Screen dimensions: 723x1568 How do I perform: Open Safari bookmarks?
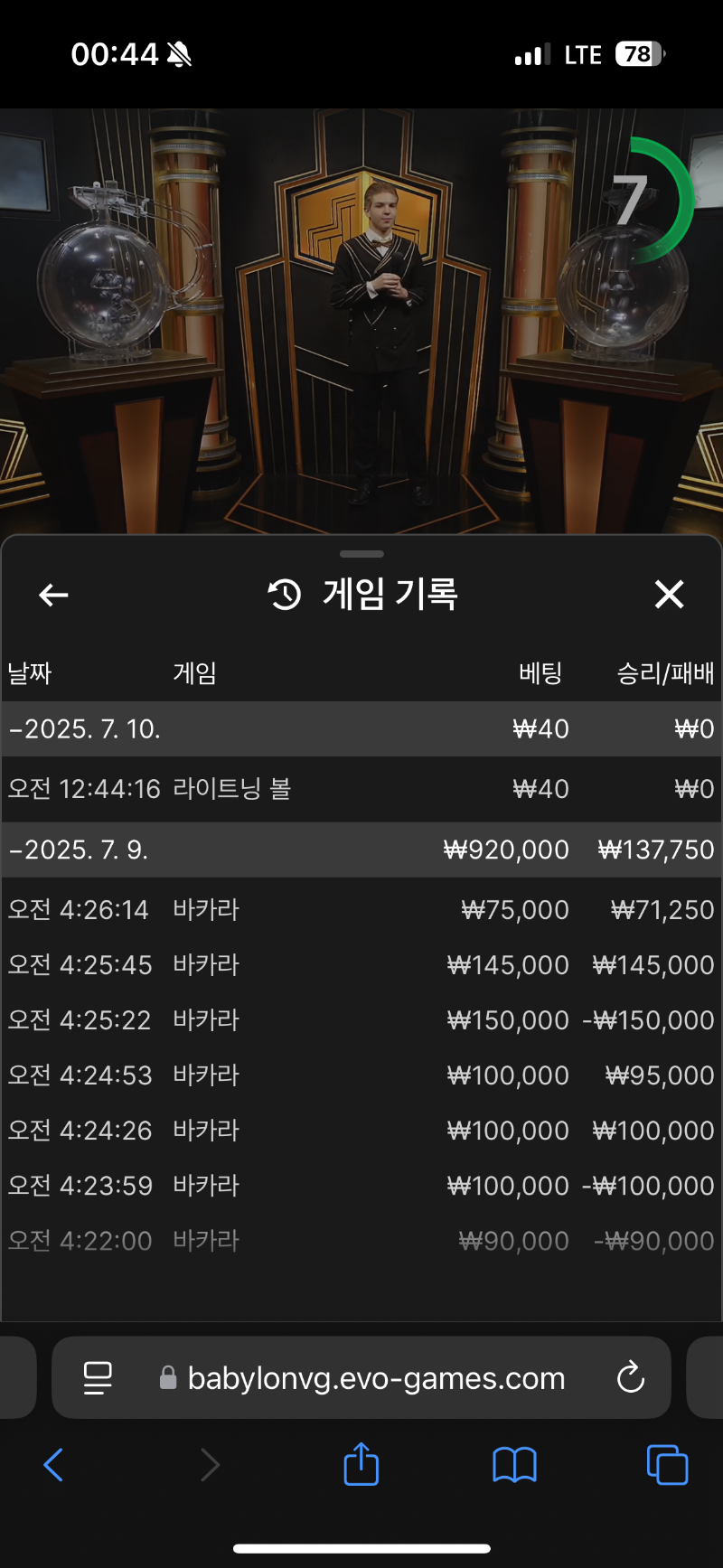click(514, 1464)
